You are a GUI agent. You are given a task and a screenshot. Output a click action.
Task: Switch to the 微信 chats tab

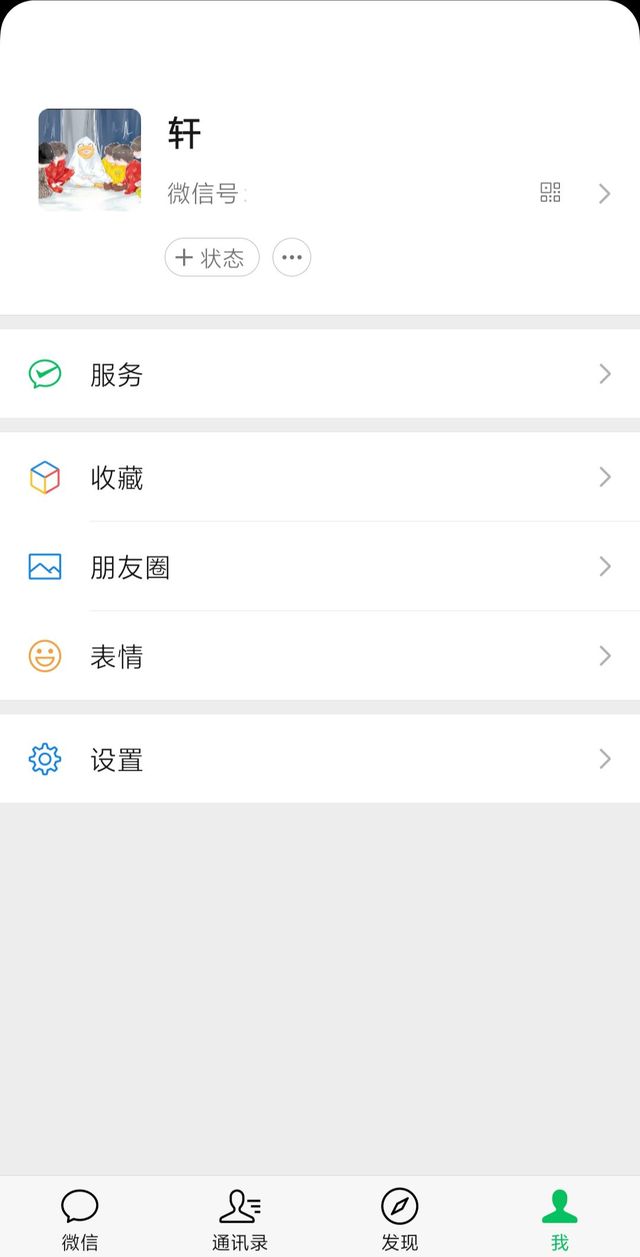coord(80,1219)
